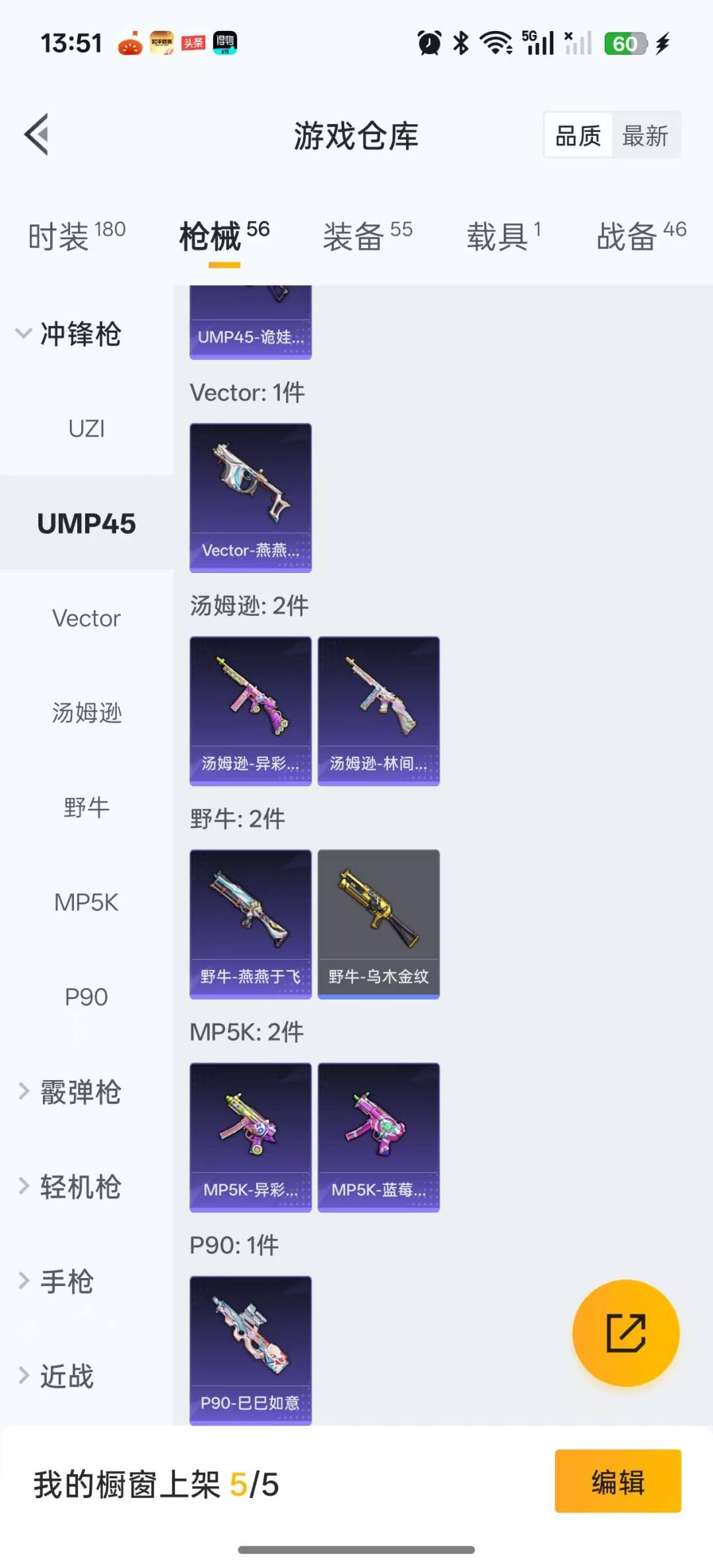Image resolution: width=713 pixels, height=1568 pixels.
Task: Switch to the 装备 tab
Action: tap(367, 236)
